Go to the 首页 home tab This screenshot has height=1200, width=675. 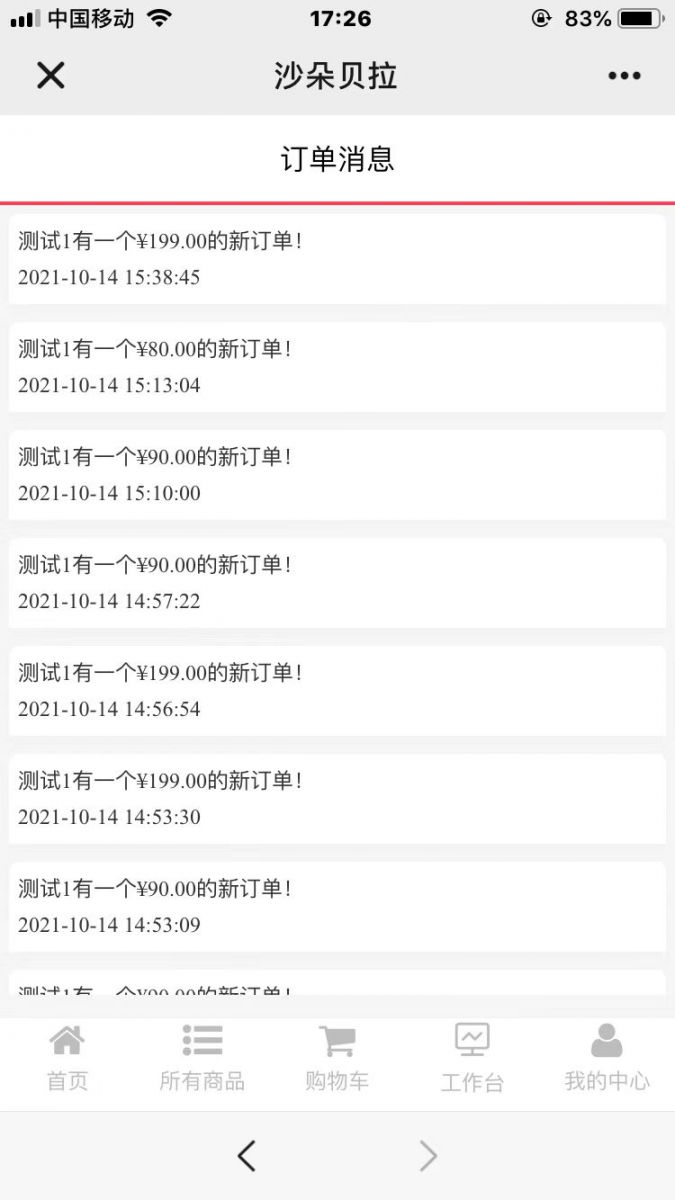67,1058
